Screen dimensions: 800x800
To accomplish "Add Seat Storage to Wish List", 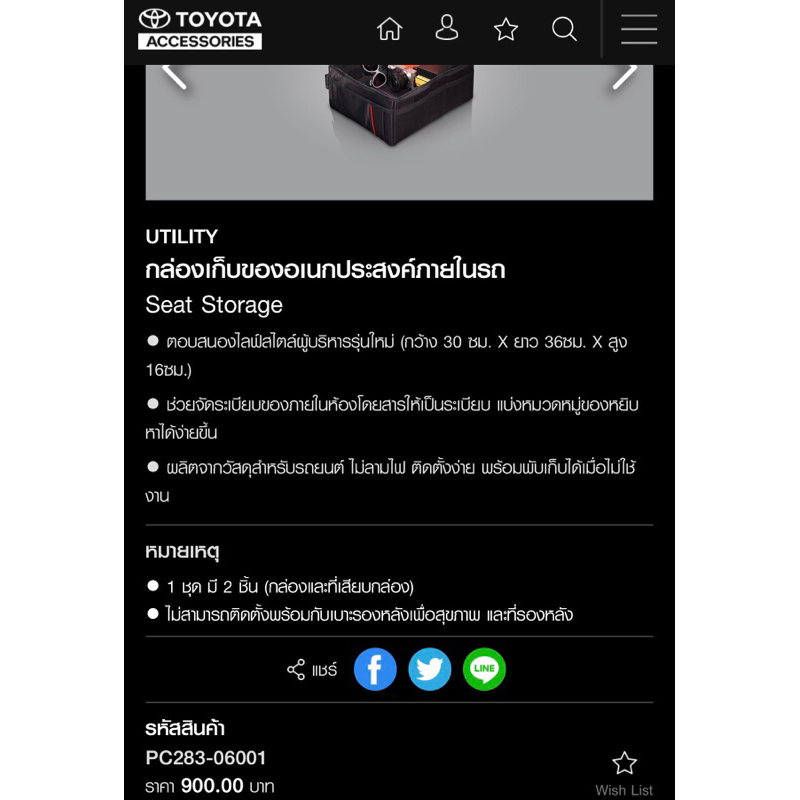I will (x=624, y=774).
